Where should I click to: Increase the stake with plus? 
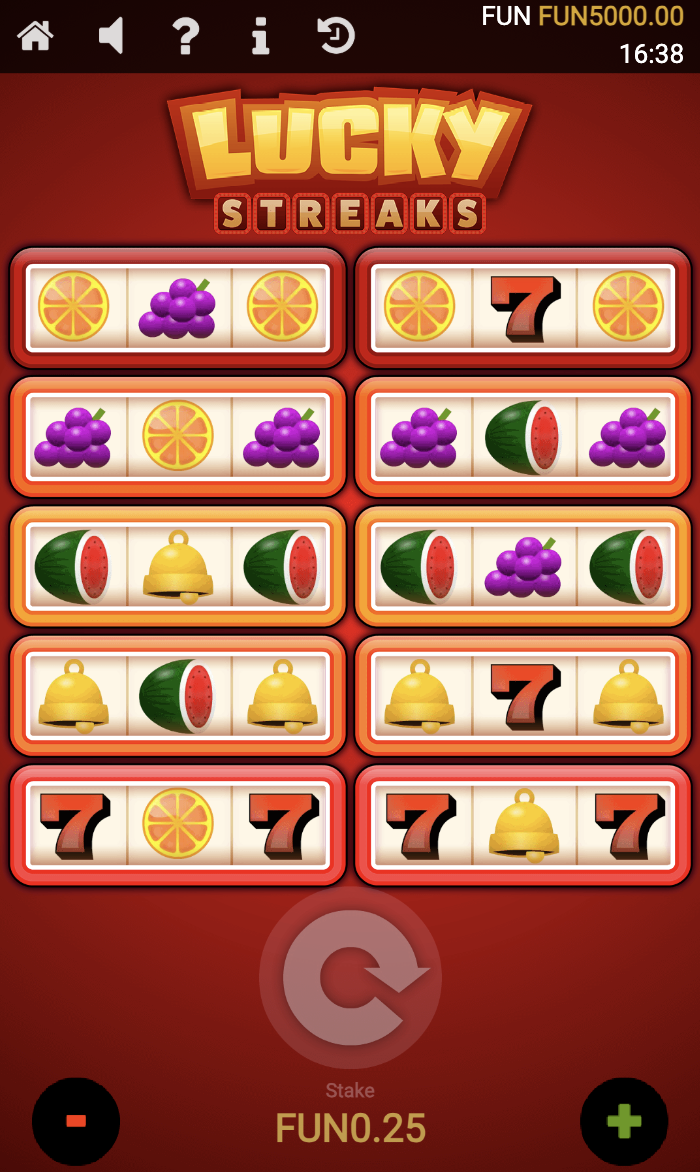[624, 1121]
